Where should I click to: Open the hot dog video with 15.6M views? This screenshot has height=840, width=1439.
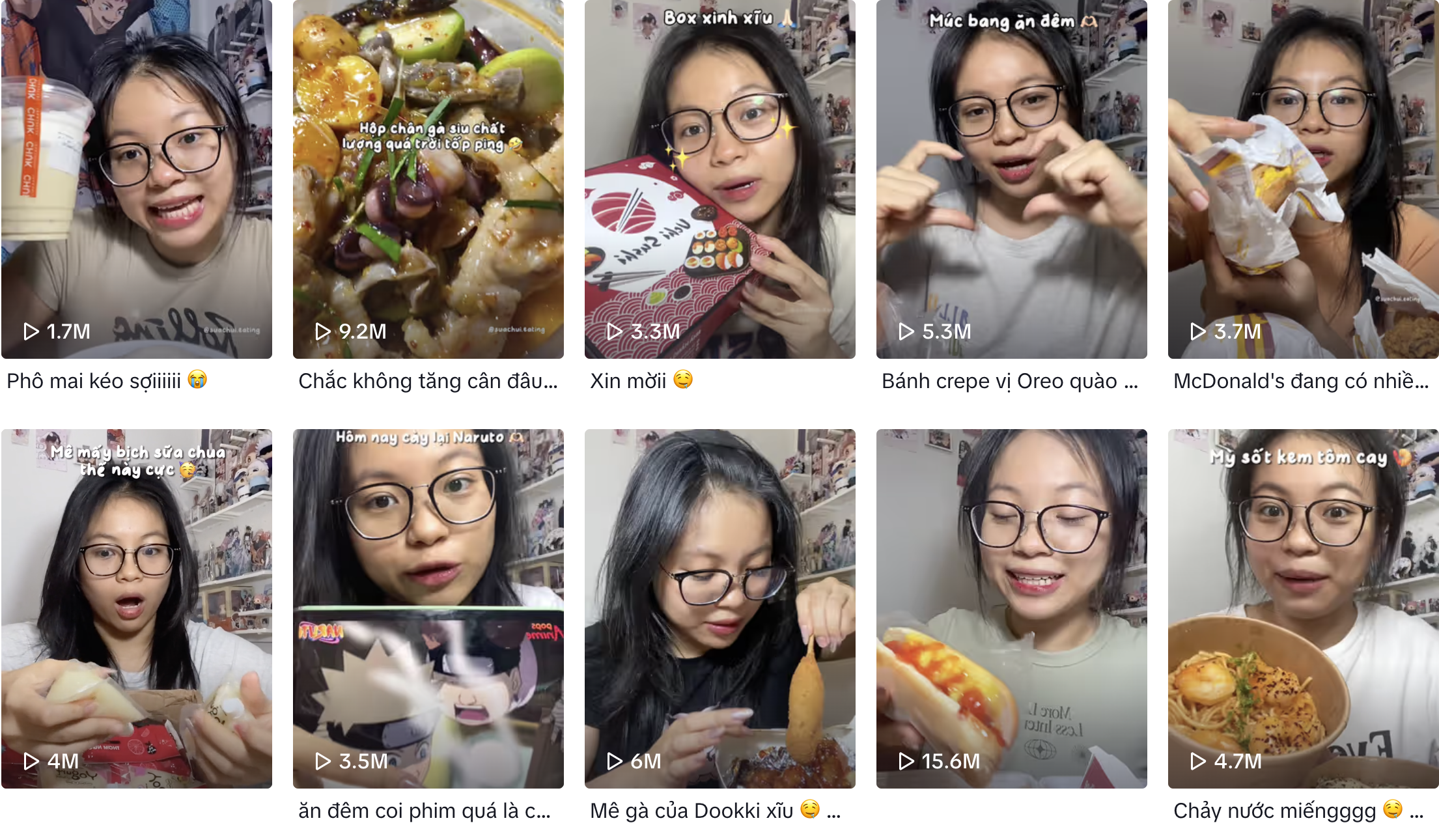tap(1011, 608)
